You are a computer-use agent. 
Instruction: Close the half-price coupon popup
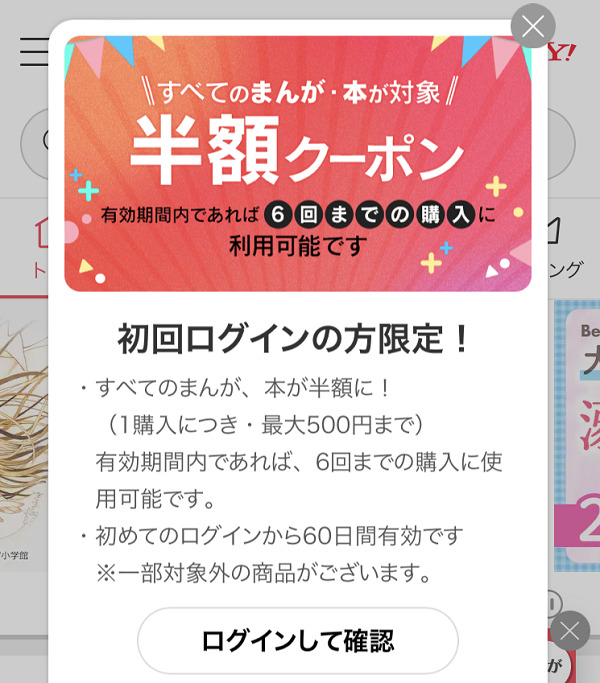click(533, 27)
